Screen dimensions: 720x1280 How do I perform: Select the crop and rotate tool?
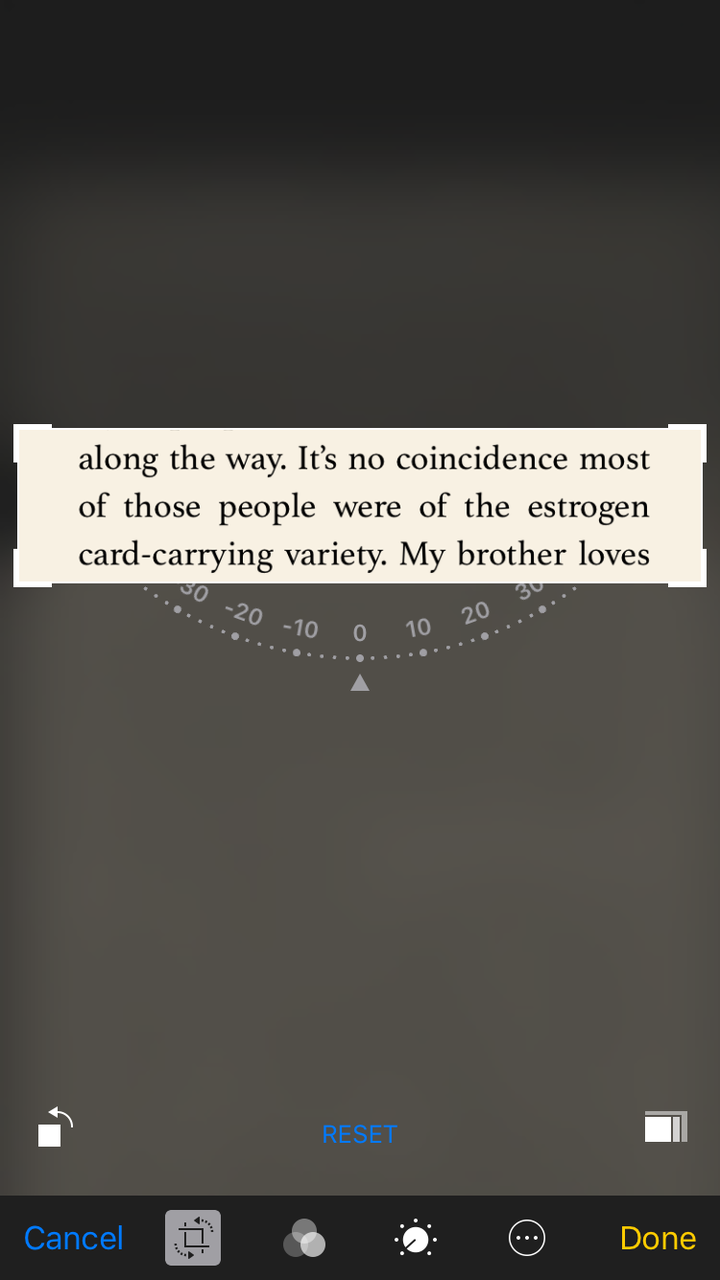coord(193,1238)
